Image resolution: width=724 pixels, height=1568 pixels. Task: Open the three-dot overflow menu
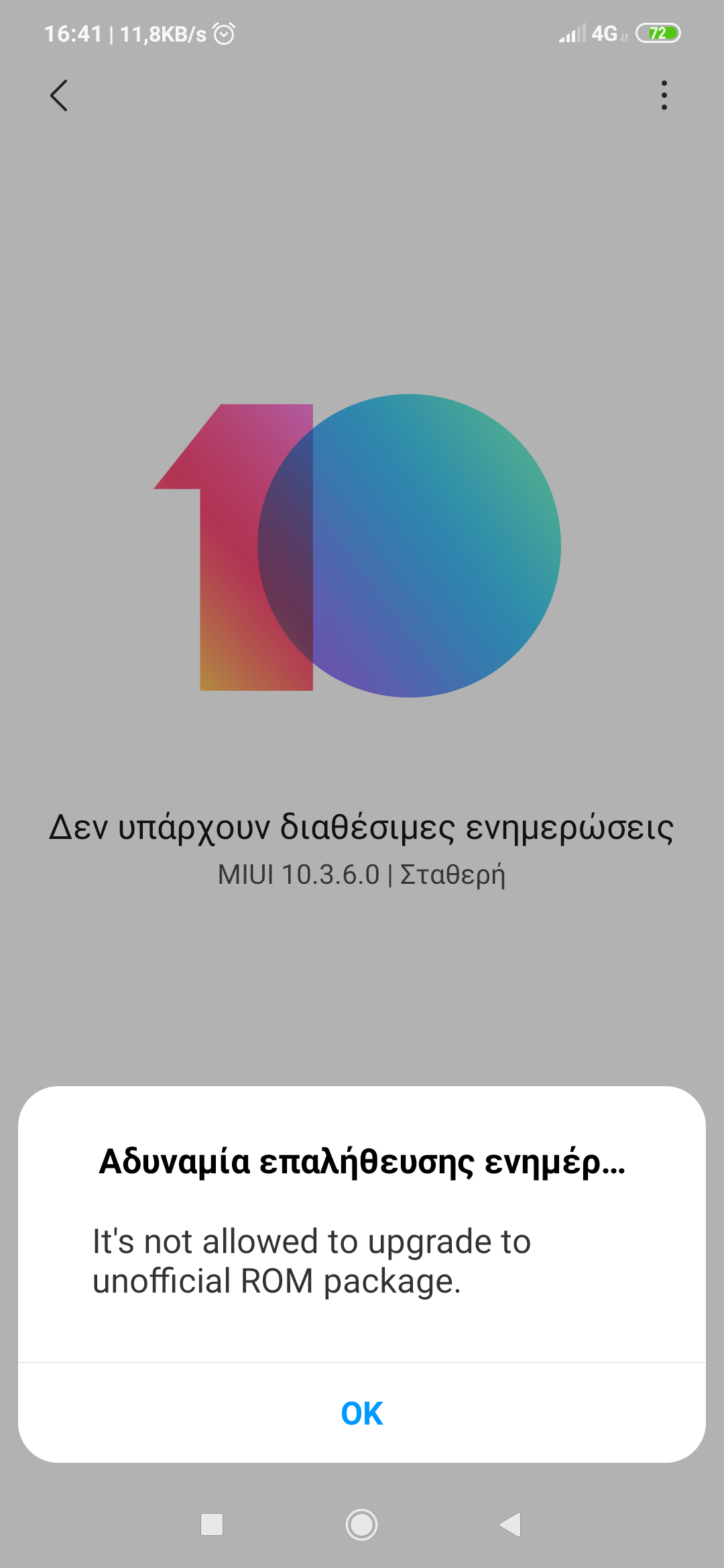664,95
